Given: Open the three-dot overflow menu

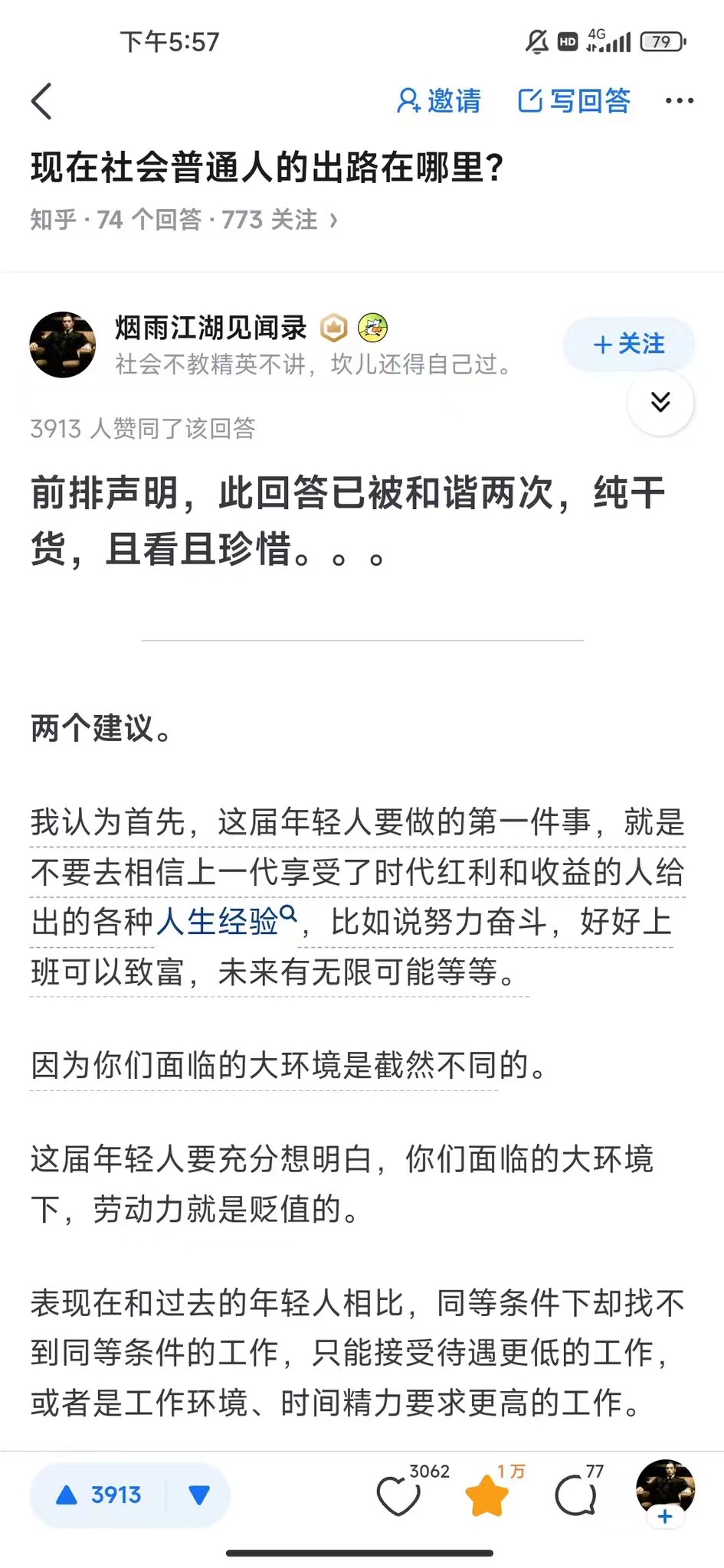Looking at the screenshot, I should [679, 101].
